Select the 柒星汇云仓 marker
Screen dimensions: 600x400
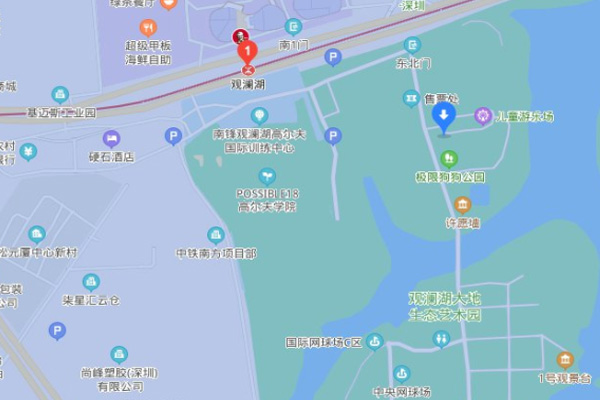91,282
